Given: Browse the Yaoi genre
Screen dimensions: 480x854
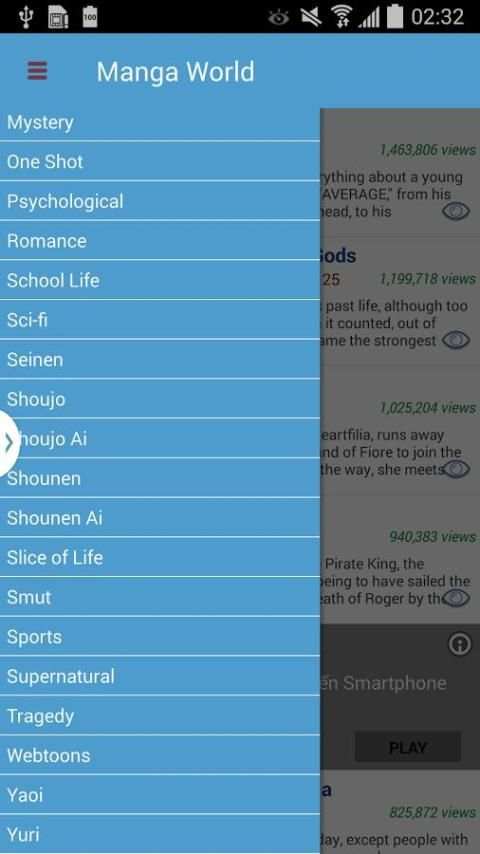Looking at the screenshot, I should (x=160, y=795).
